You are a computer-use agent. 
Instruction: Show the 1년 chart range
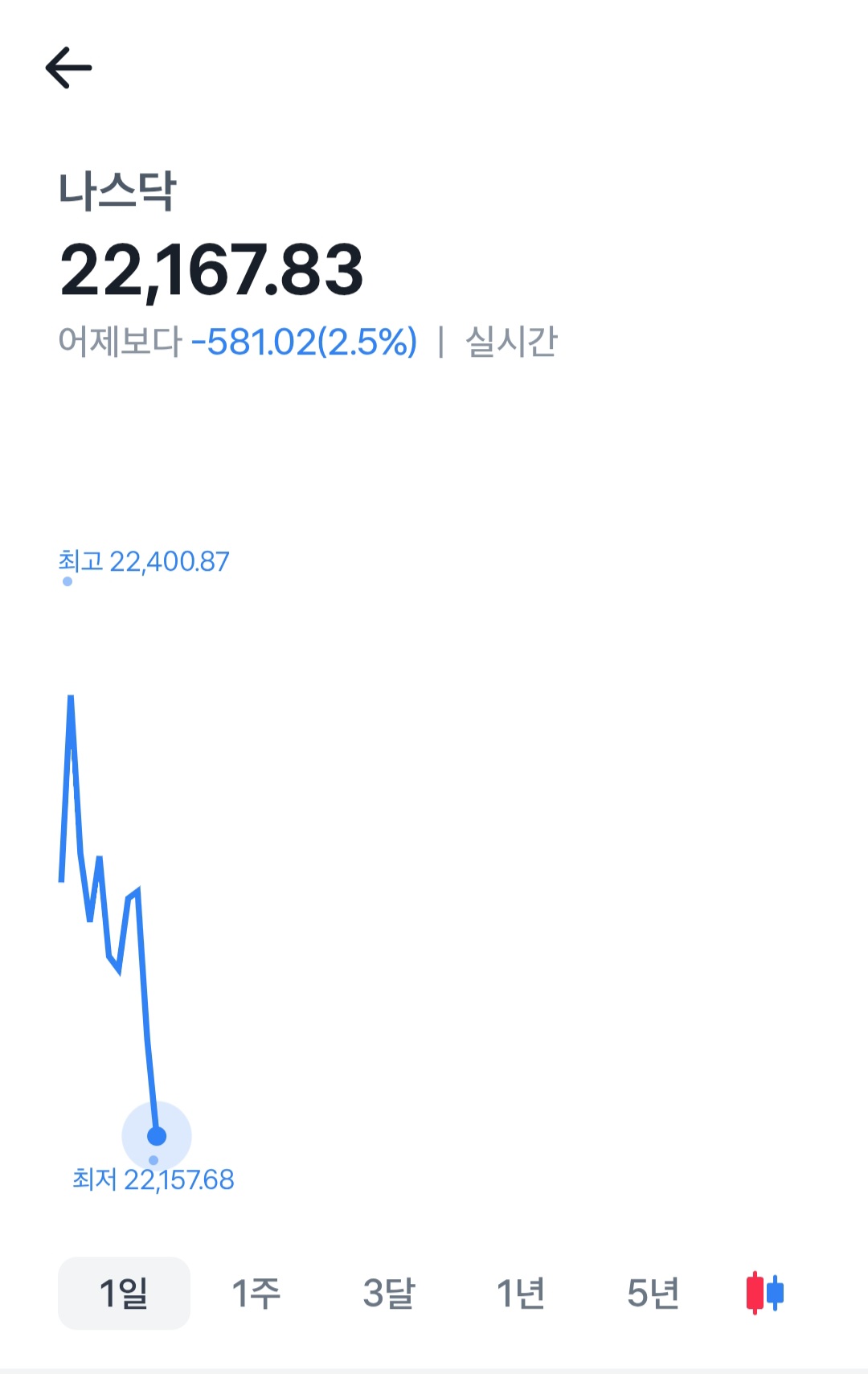click(521, 1293)
